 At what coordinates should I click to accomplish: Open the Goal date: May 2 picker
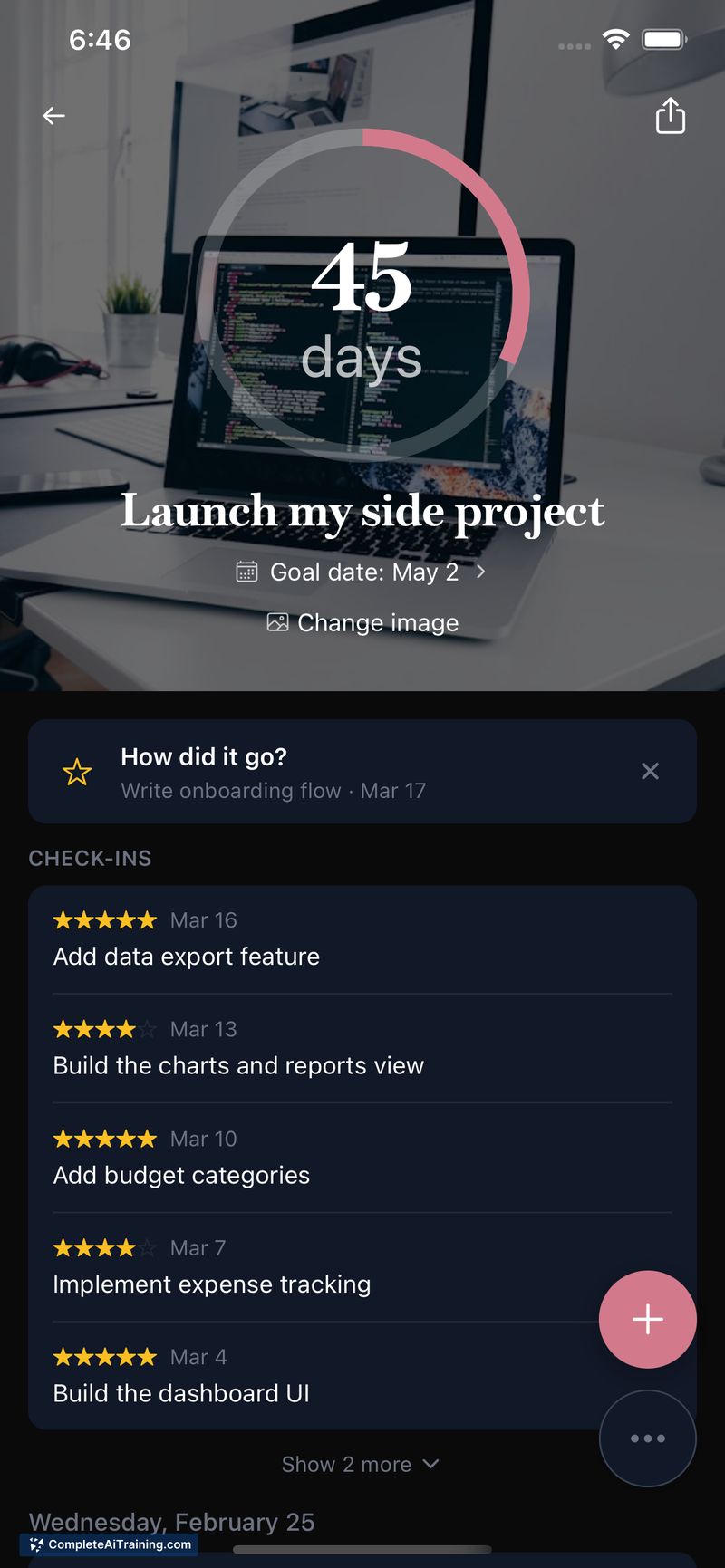point(362,572)
